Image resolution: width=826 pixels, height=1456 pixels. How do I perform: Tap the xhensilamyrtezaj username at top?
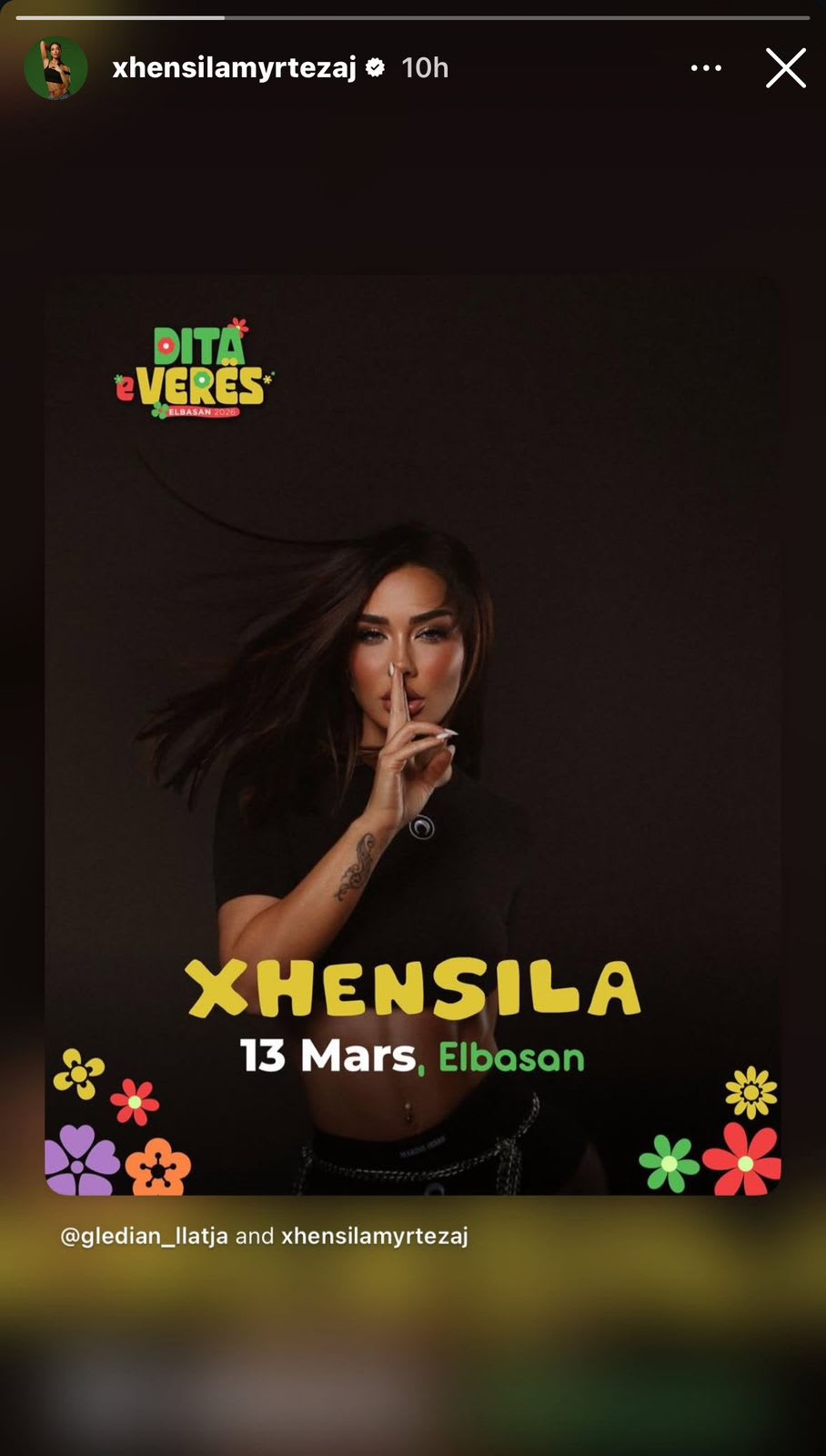coord(234,68)
